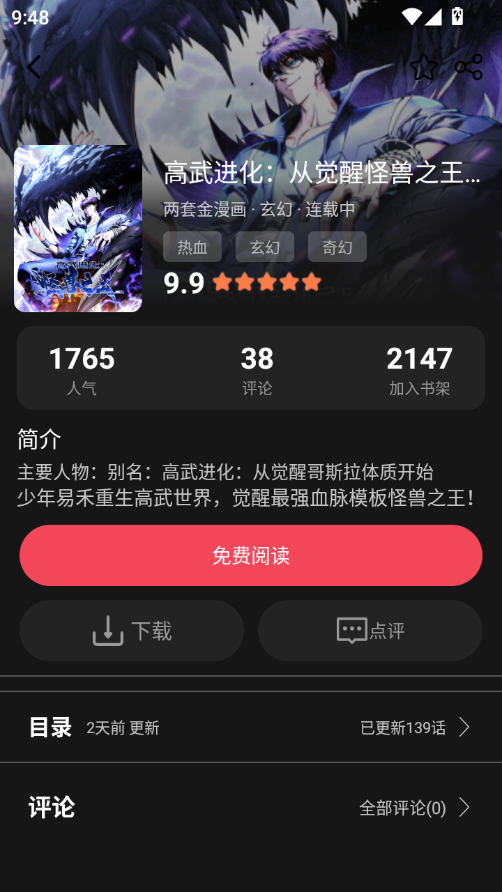The width and height of the screenshot is (502, 892).
Task: Start reading with 免费阅读
Action: [x=251, y=555]
